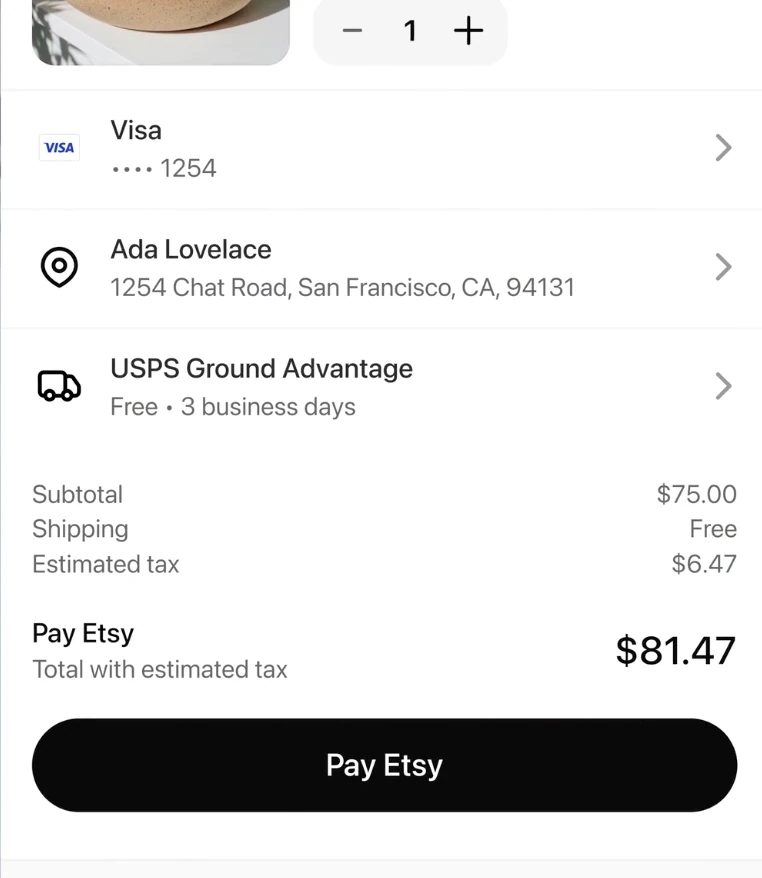Viewport: 762px width, 878px height.
Task: Open the product image thumbnail
Action: (x=160, y=31)
